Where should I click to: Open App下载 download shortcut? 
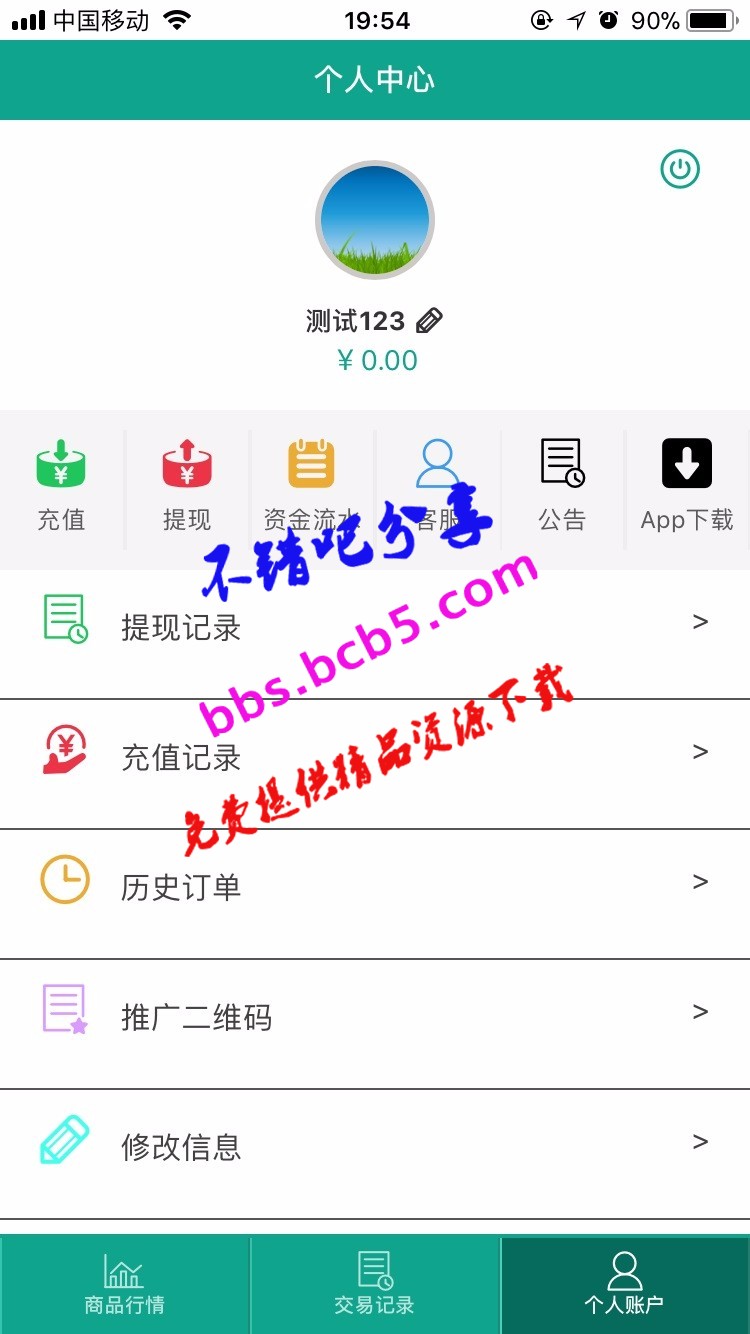(x=687, y=485)
